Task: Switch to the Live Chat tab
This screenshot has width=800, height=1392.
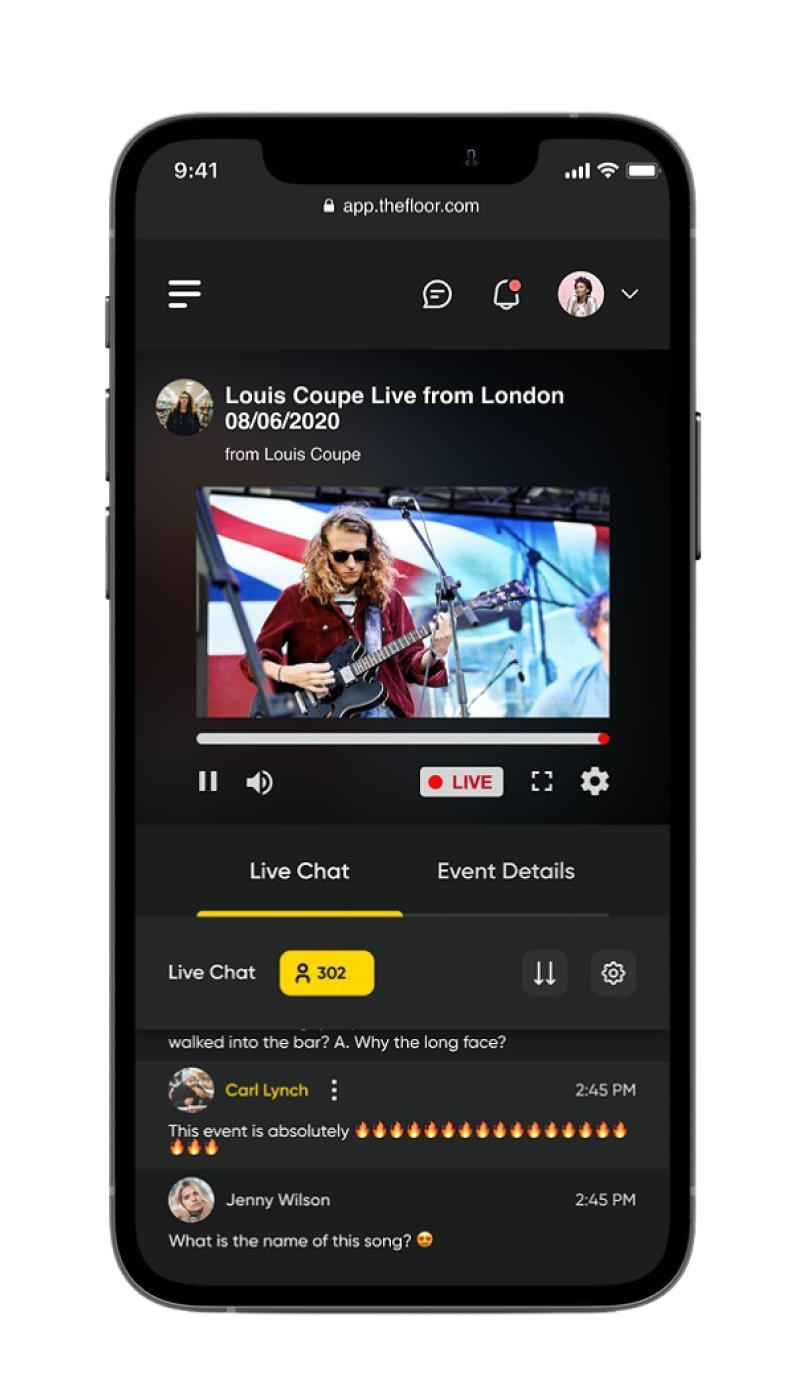Action: click(299, 871)
